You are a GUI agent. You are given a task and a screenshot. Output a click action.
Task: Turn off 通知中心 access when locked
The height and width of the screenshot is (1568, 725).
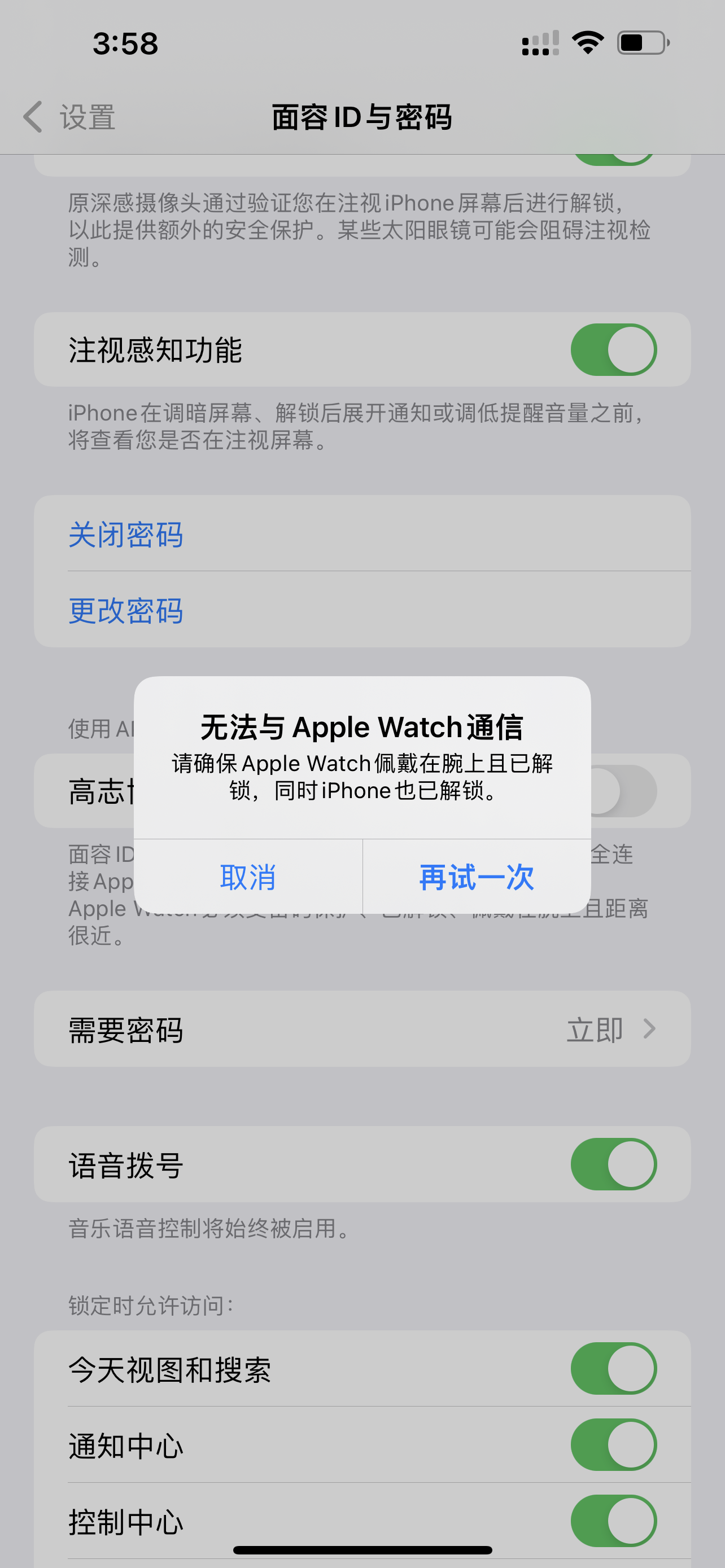[x=613, y=1444]
